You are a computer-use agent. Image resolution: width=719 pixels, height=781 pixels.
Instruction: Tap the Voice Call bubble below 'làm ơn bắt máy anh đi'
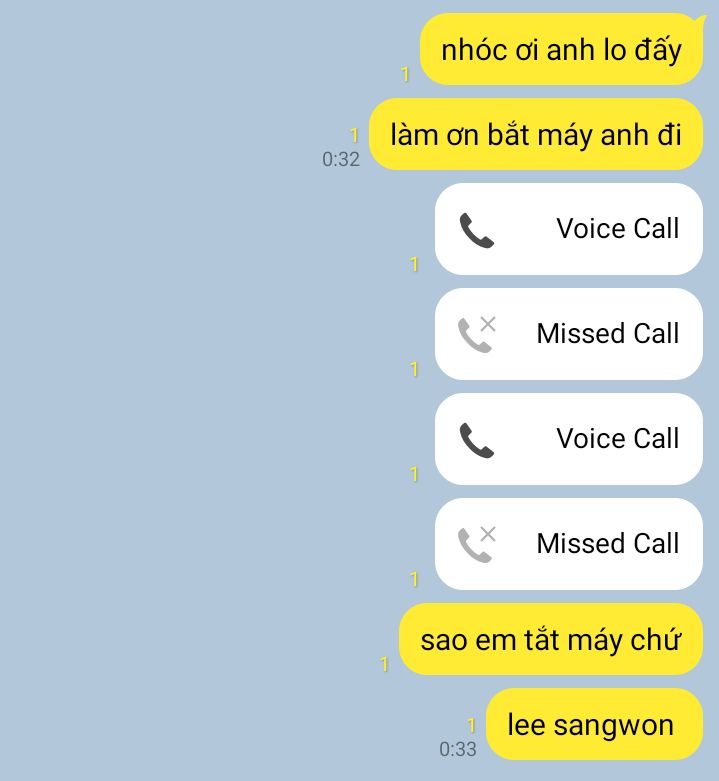[568, 229]
